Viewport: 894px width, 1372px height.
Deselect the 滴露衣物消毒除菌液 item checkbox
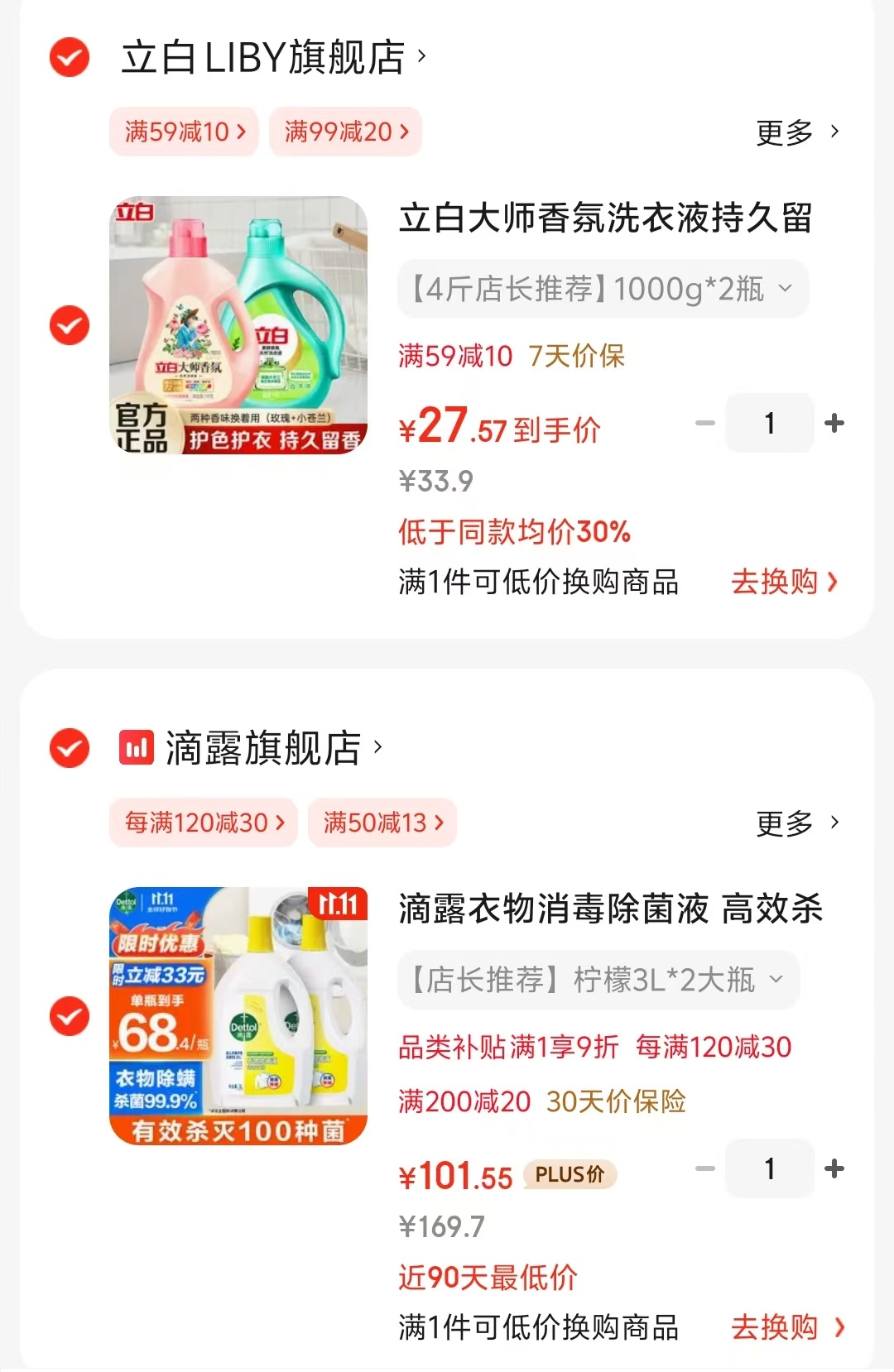[x=70, y=1016]
